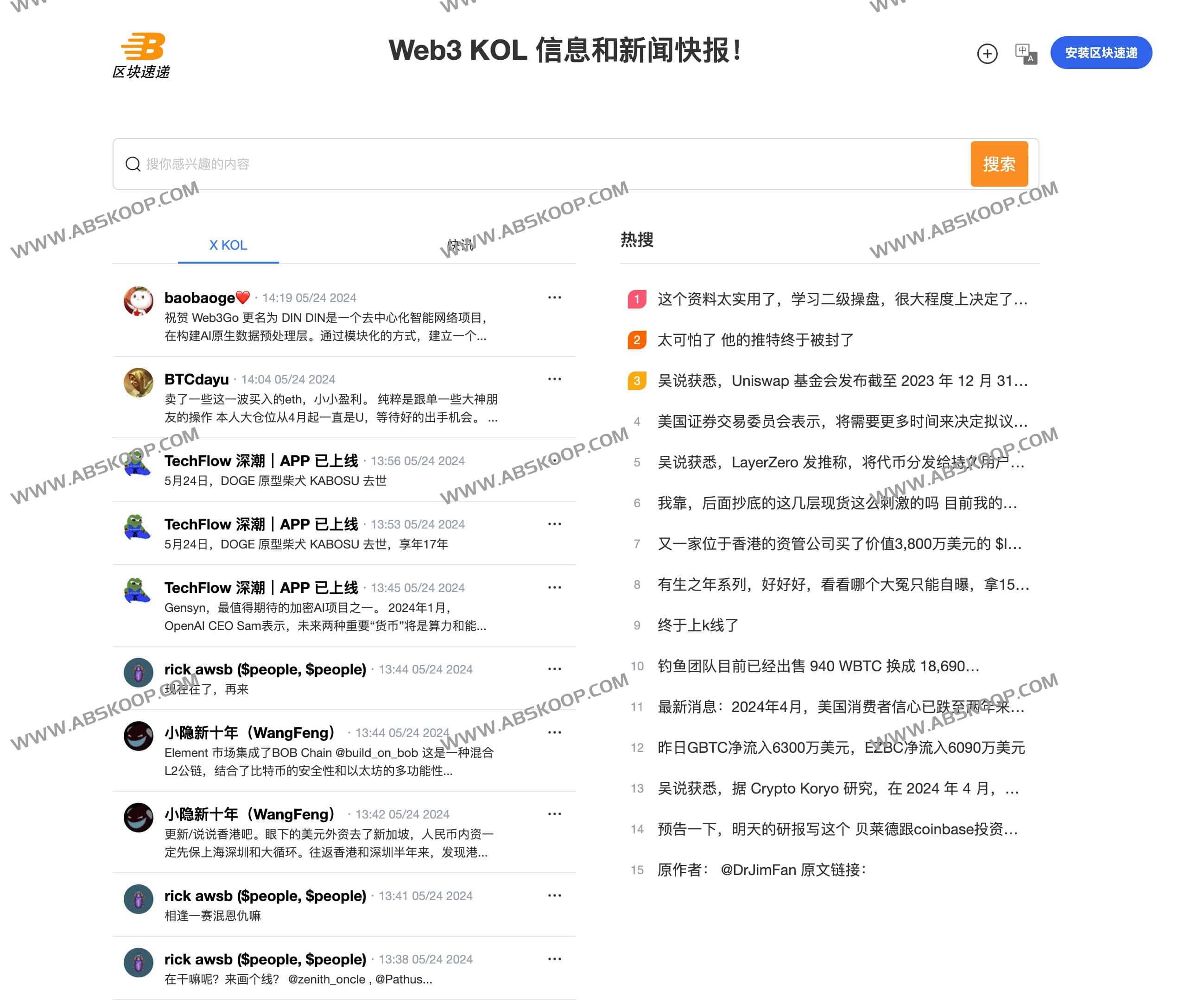Tap the 安装区块速递 install button
The height and width of the screenshot is (1008, 1178).
point(1100,53)
